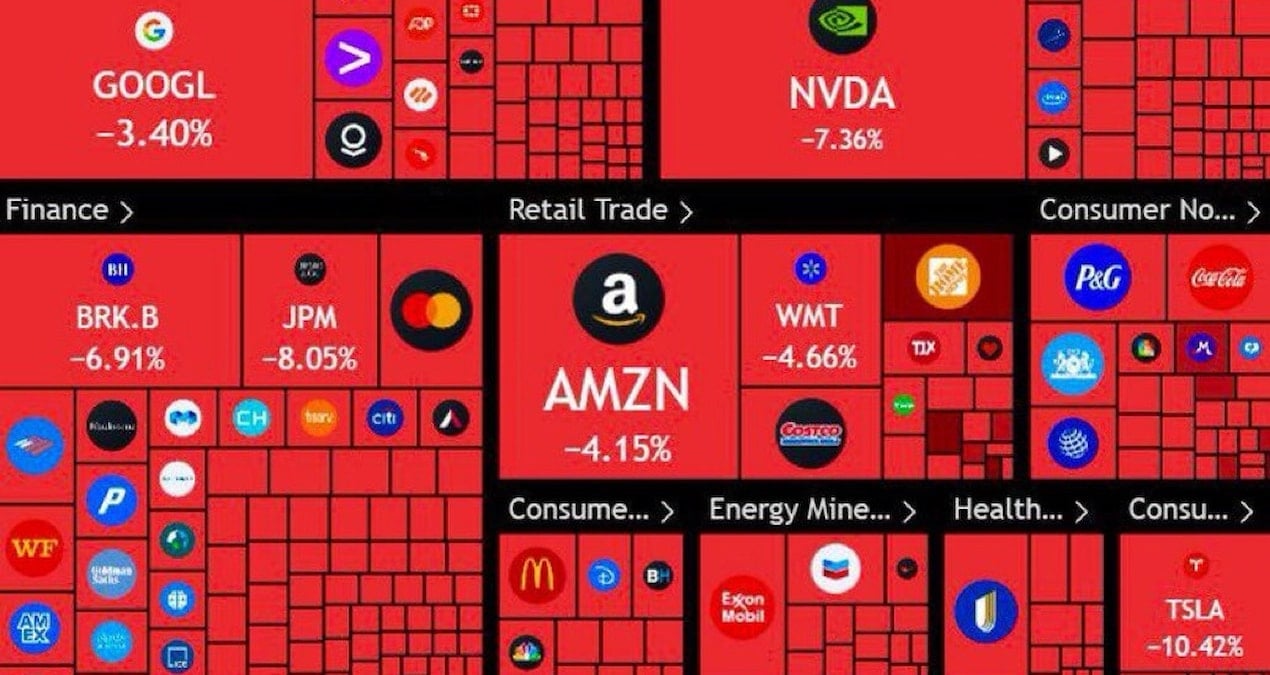The height and width of the screenshot is (675, 1270).
Task: Open the Energy Minerals sector header
Action: tap(812, 510)
